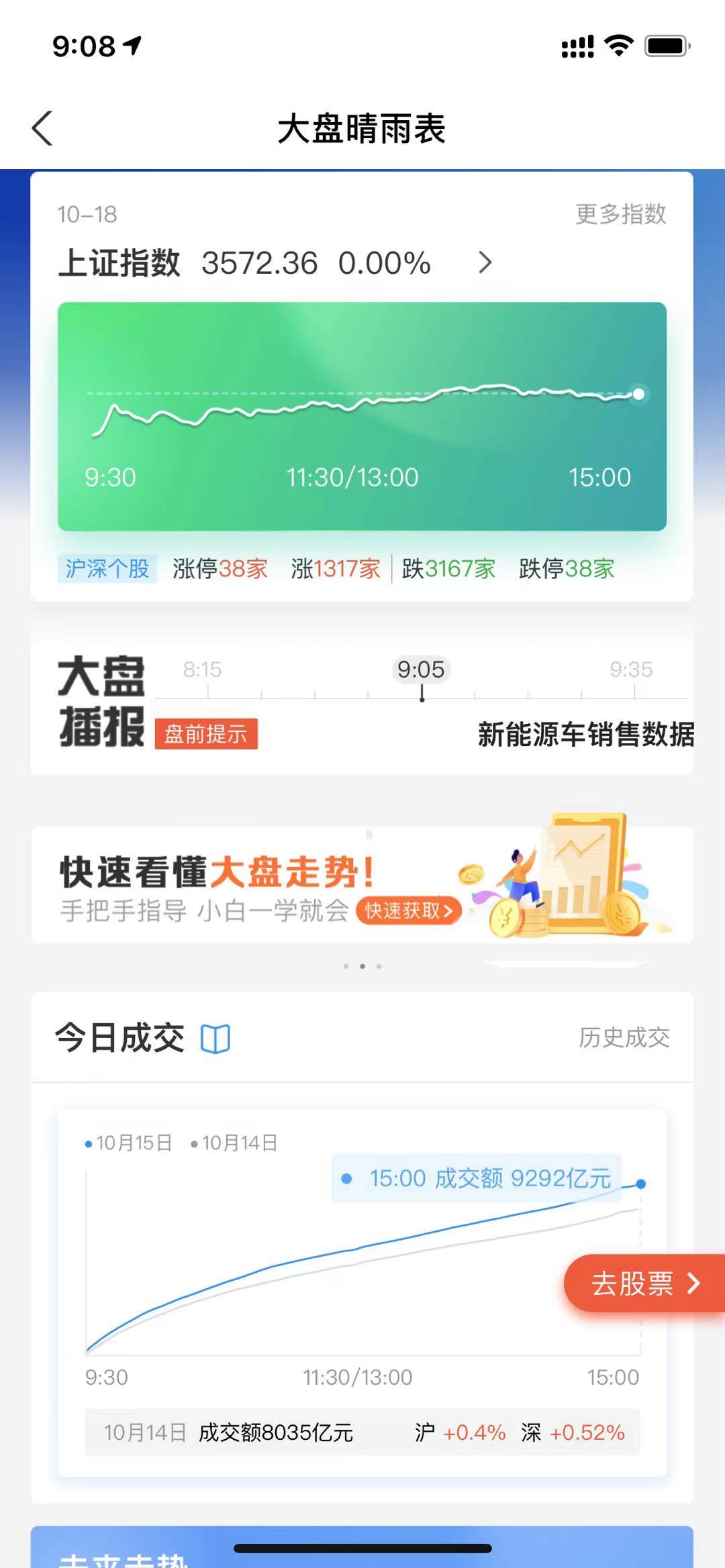The width and height of the screenshot is (725, 1568).
Task: Tap 快速获取 on the banner
Action: (x=409, y=910)
